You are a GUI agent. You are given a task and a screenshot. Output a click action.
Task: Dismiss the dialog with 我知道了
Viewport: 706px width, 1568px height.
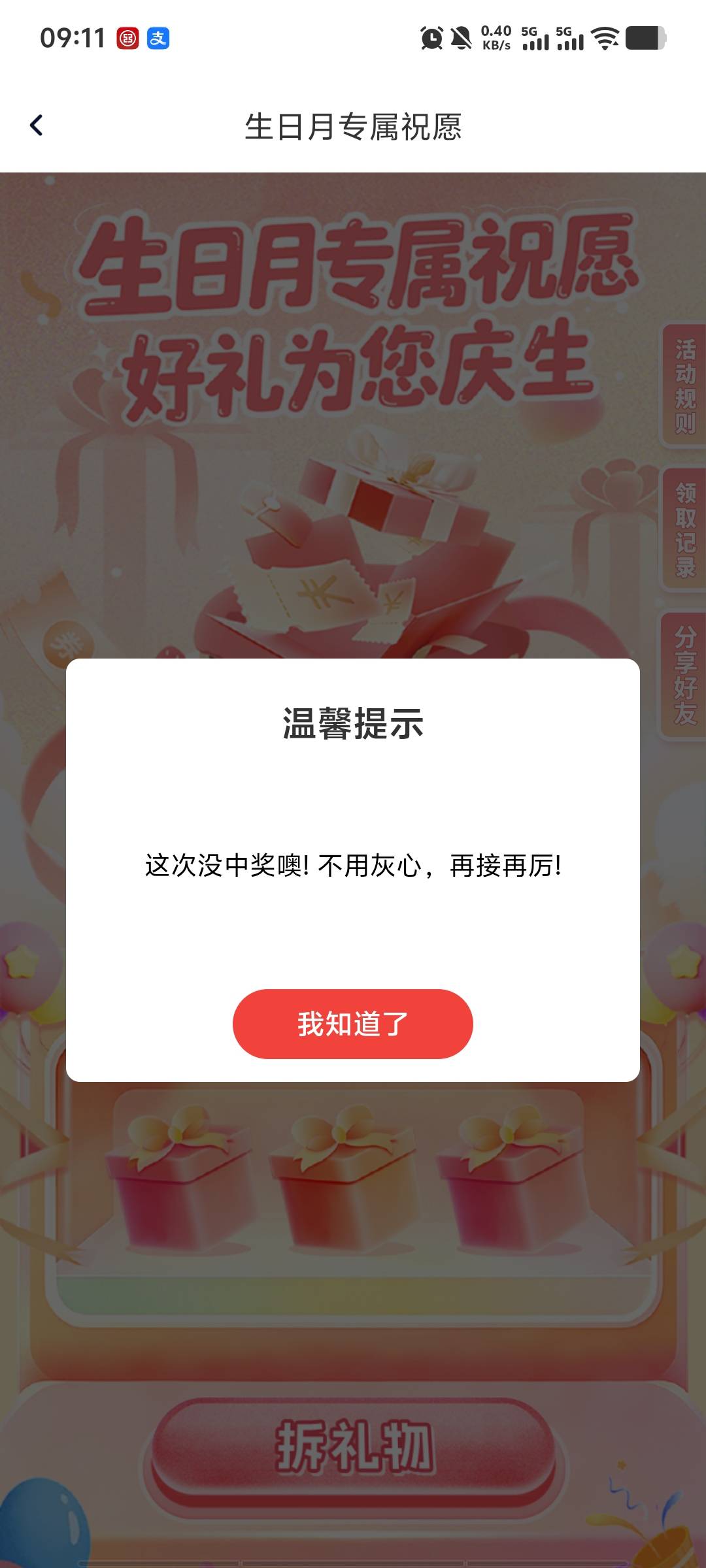coord(353,1024)
